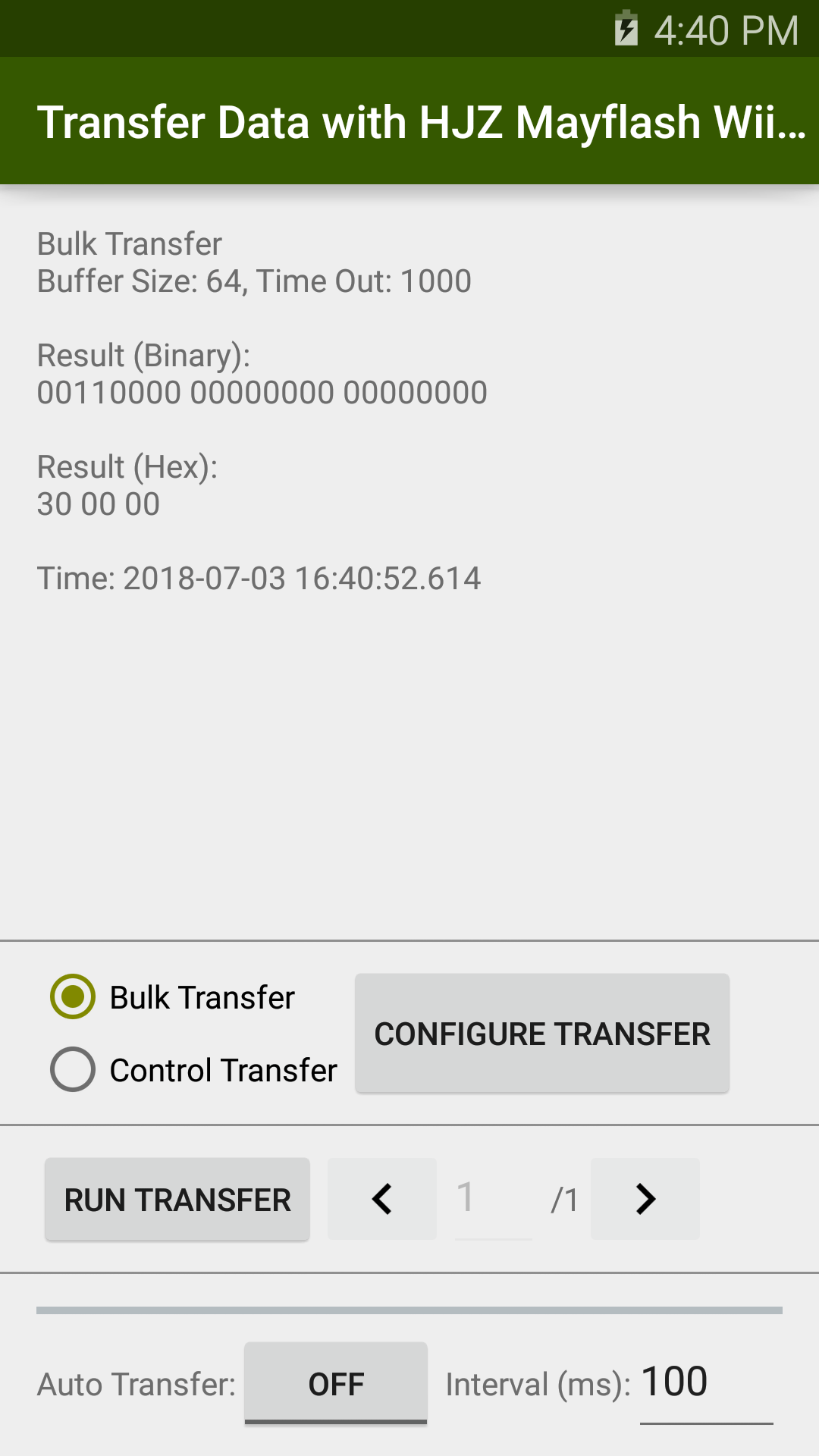
Task: Tap the Run Transfer button
Action: 177,1199
